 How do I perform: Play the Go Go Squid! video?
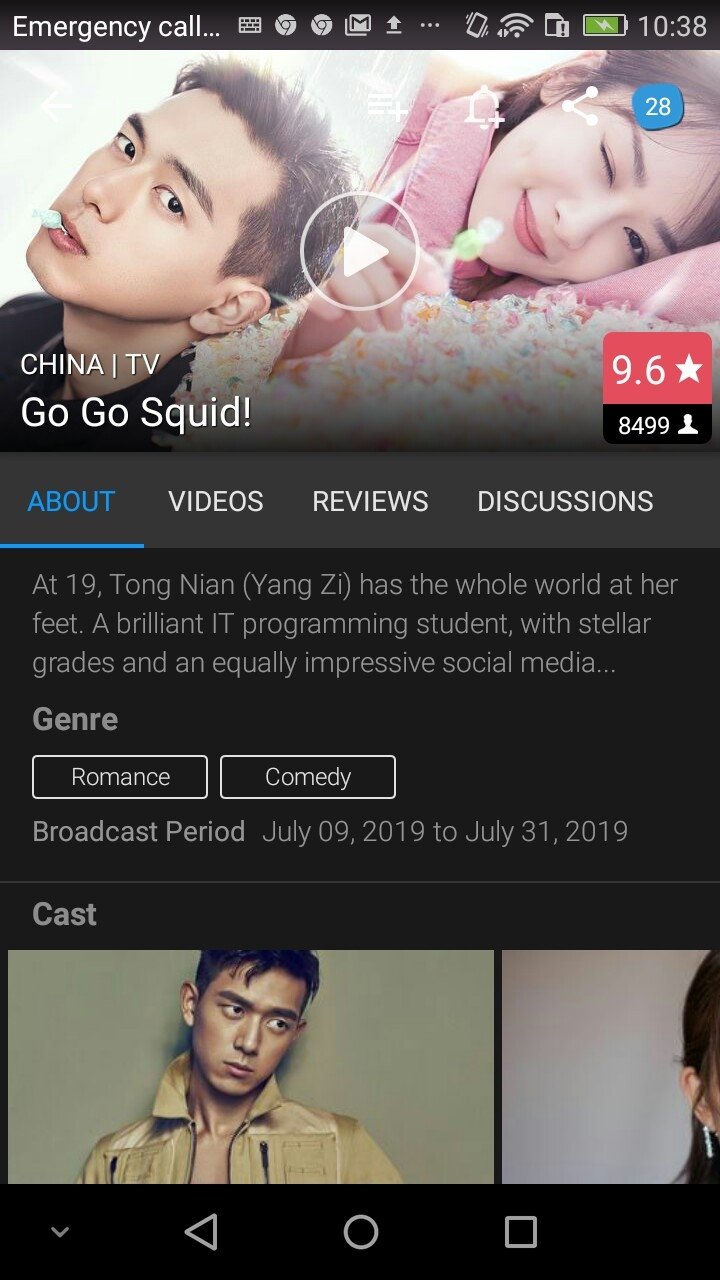[x=360, y=252]
